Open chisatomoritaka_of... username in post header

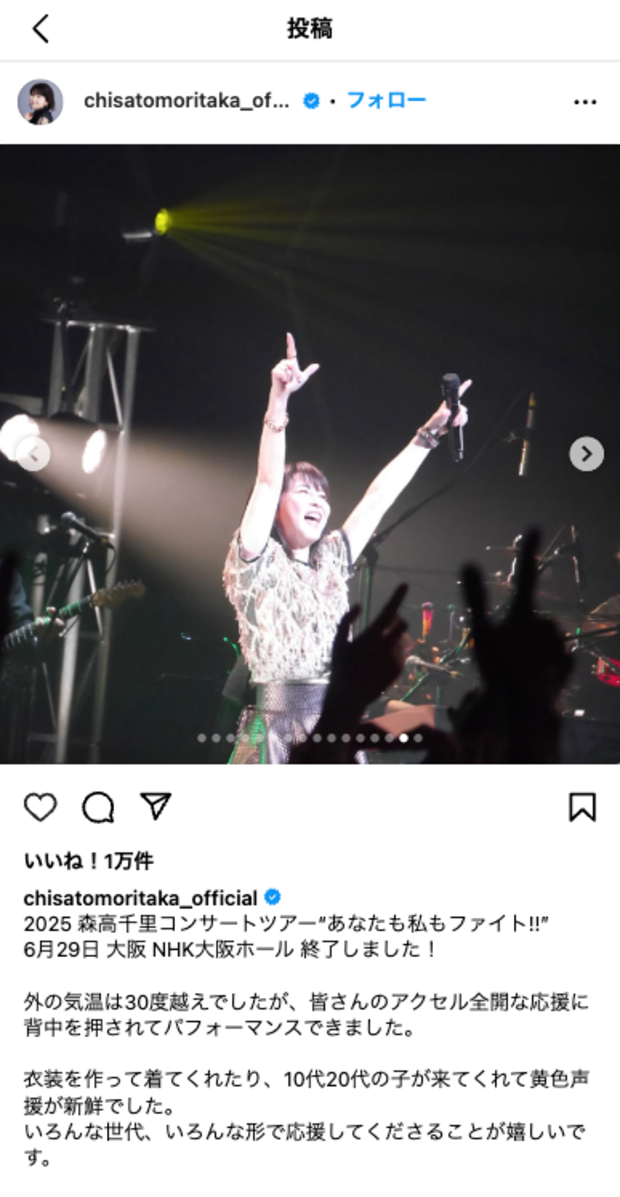187,101
